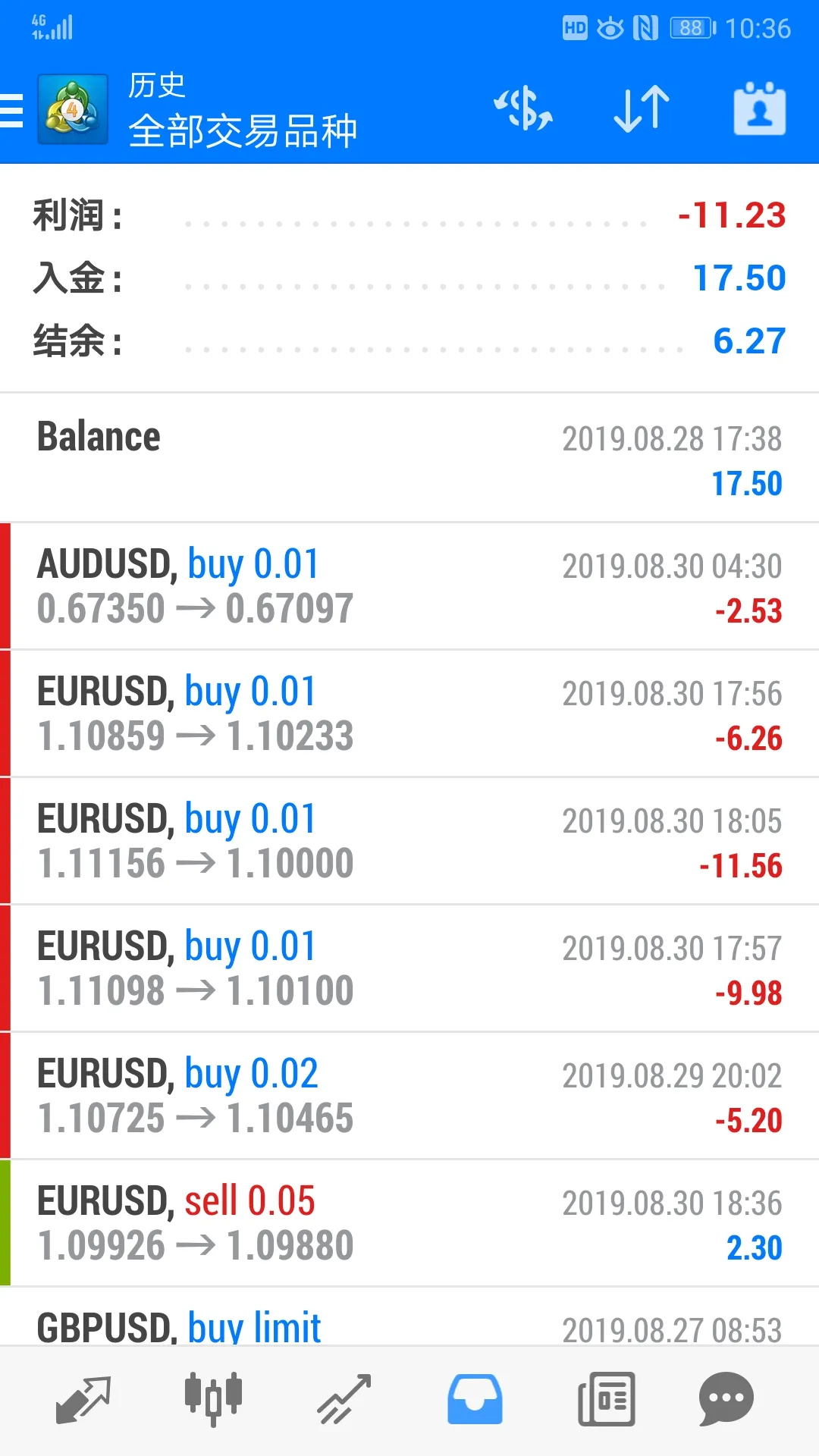The image size is (819, 1456).
Task: Open the hamburger drawer menu
Action: [x=11, y=111]
